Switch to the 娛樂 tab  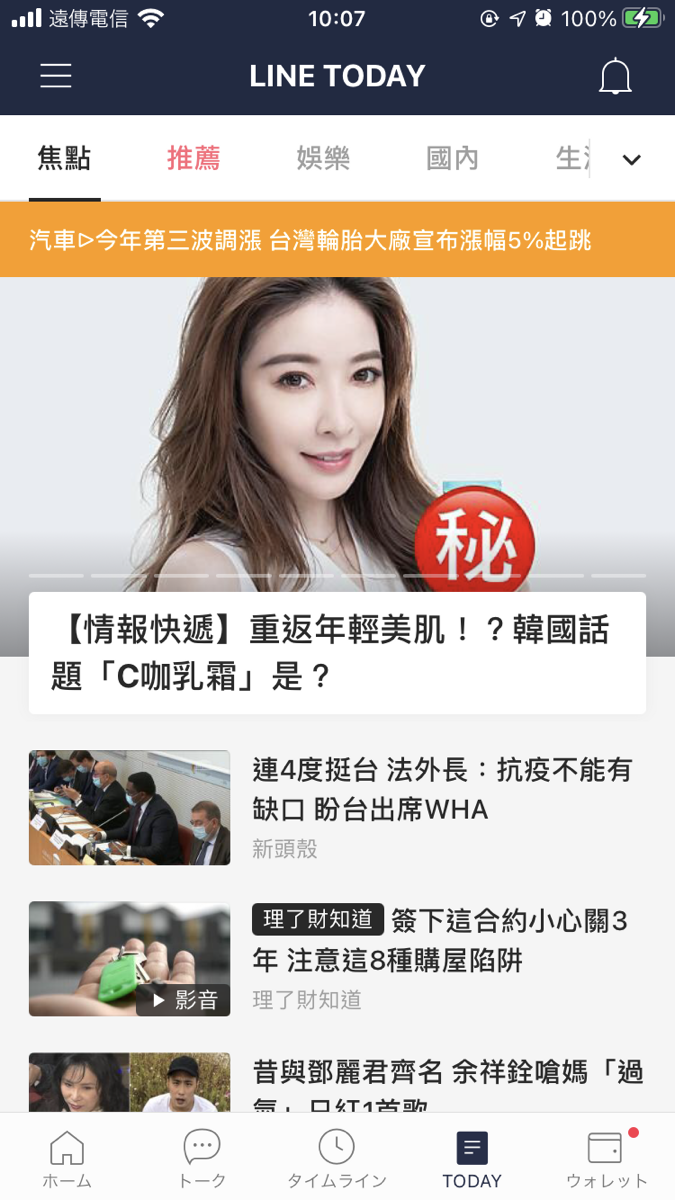(x=323, y=158)
